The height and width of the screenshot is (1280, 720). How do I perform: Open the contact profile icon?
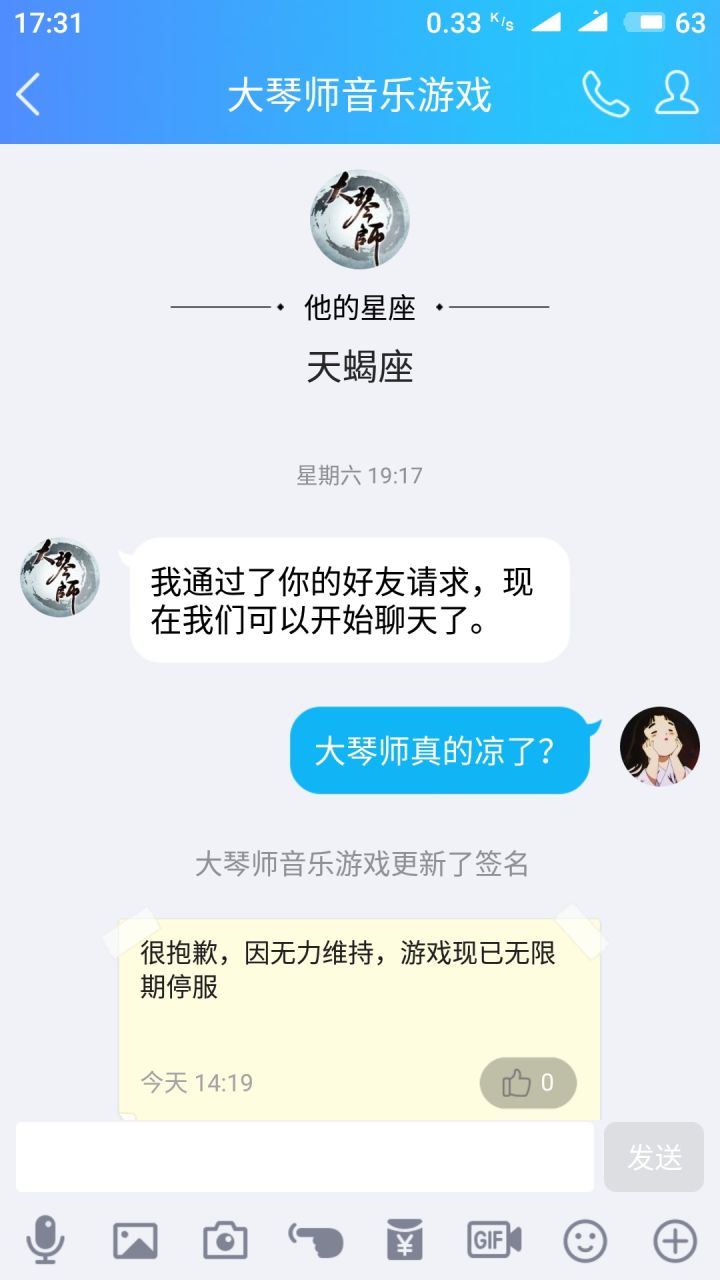[677, 94]
